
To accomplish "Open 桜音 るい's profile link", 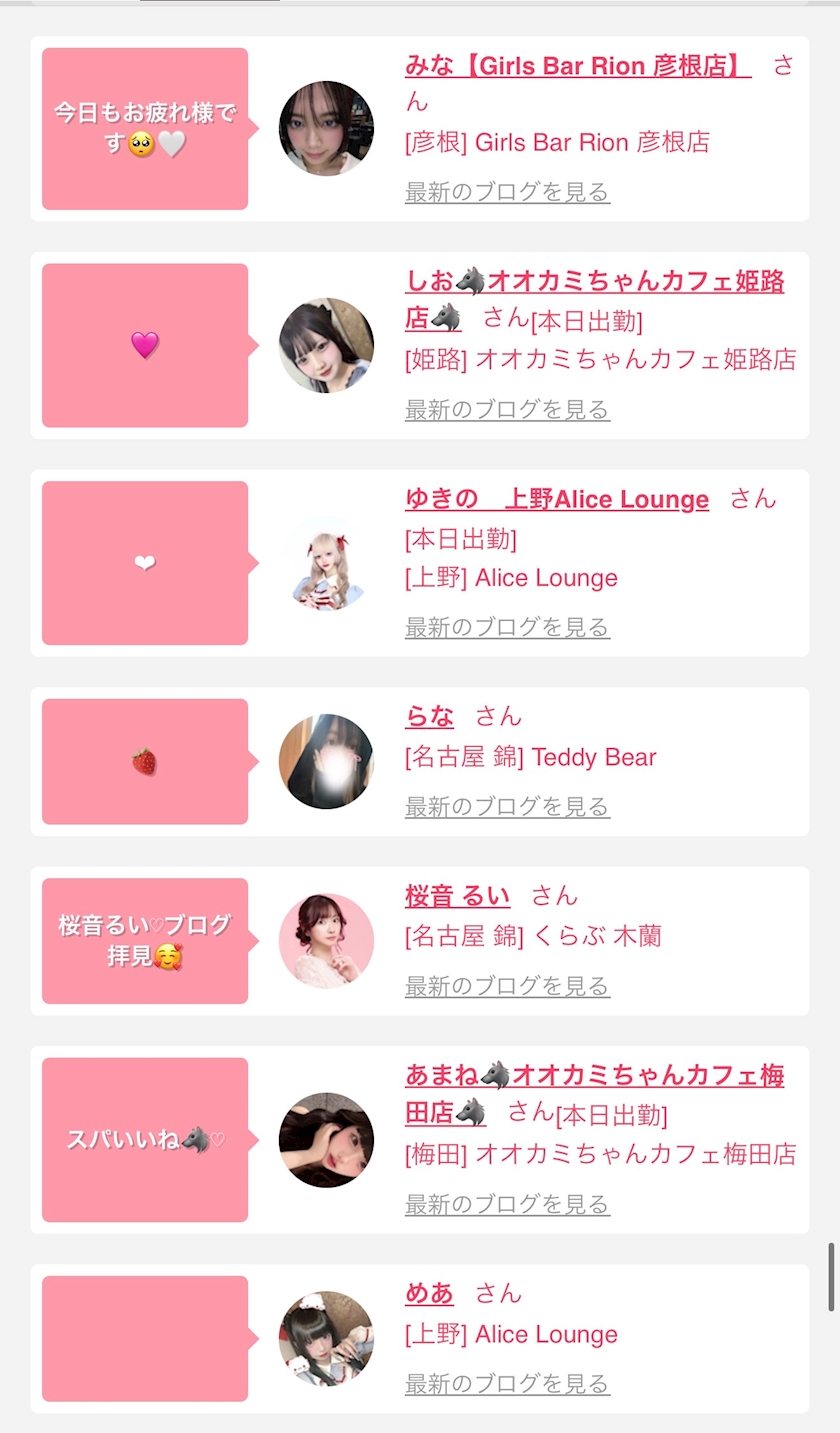I will (x=457, y=896).
